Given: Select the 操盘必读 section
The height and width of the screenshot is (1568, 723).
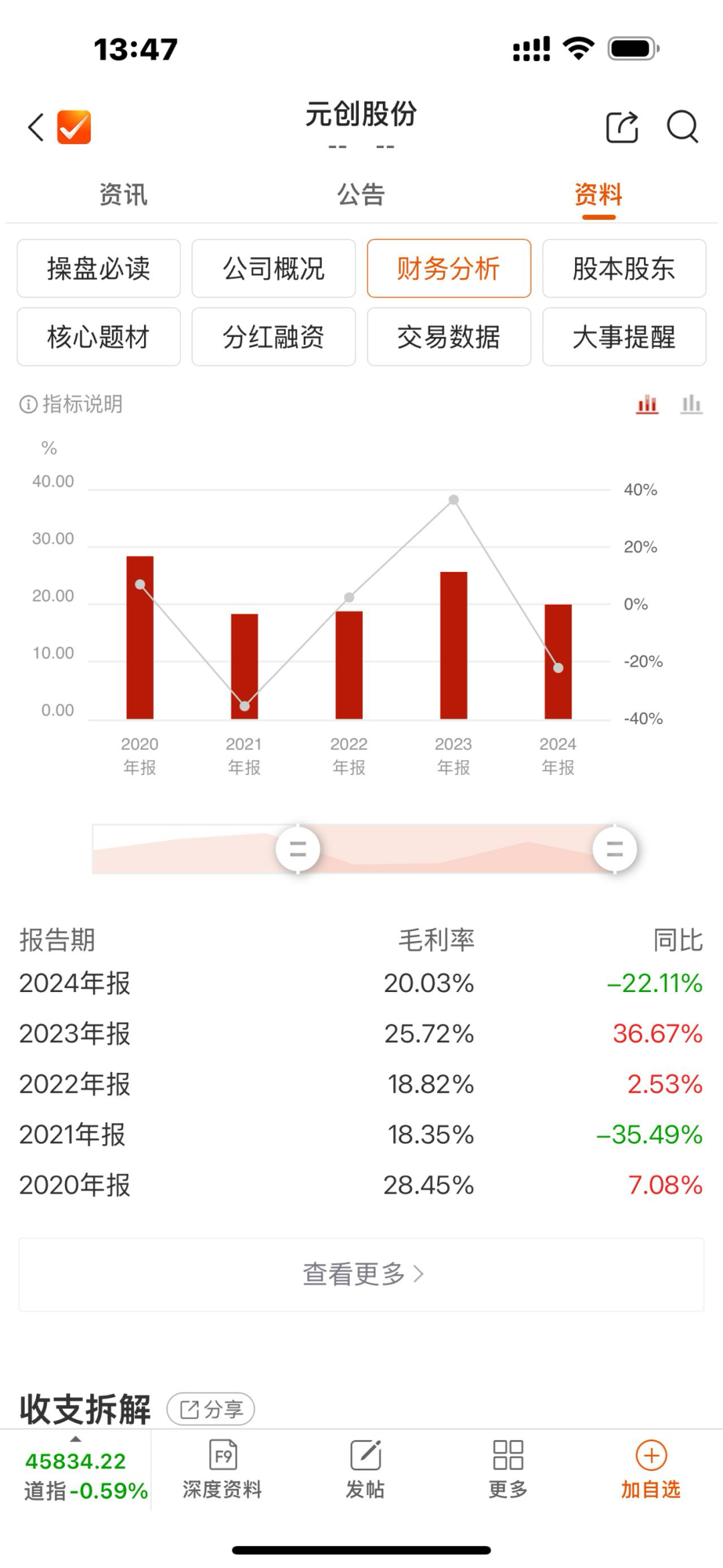Looking at the screenshot, I should (x=98, y=269).
